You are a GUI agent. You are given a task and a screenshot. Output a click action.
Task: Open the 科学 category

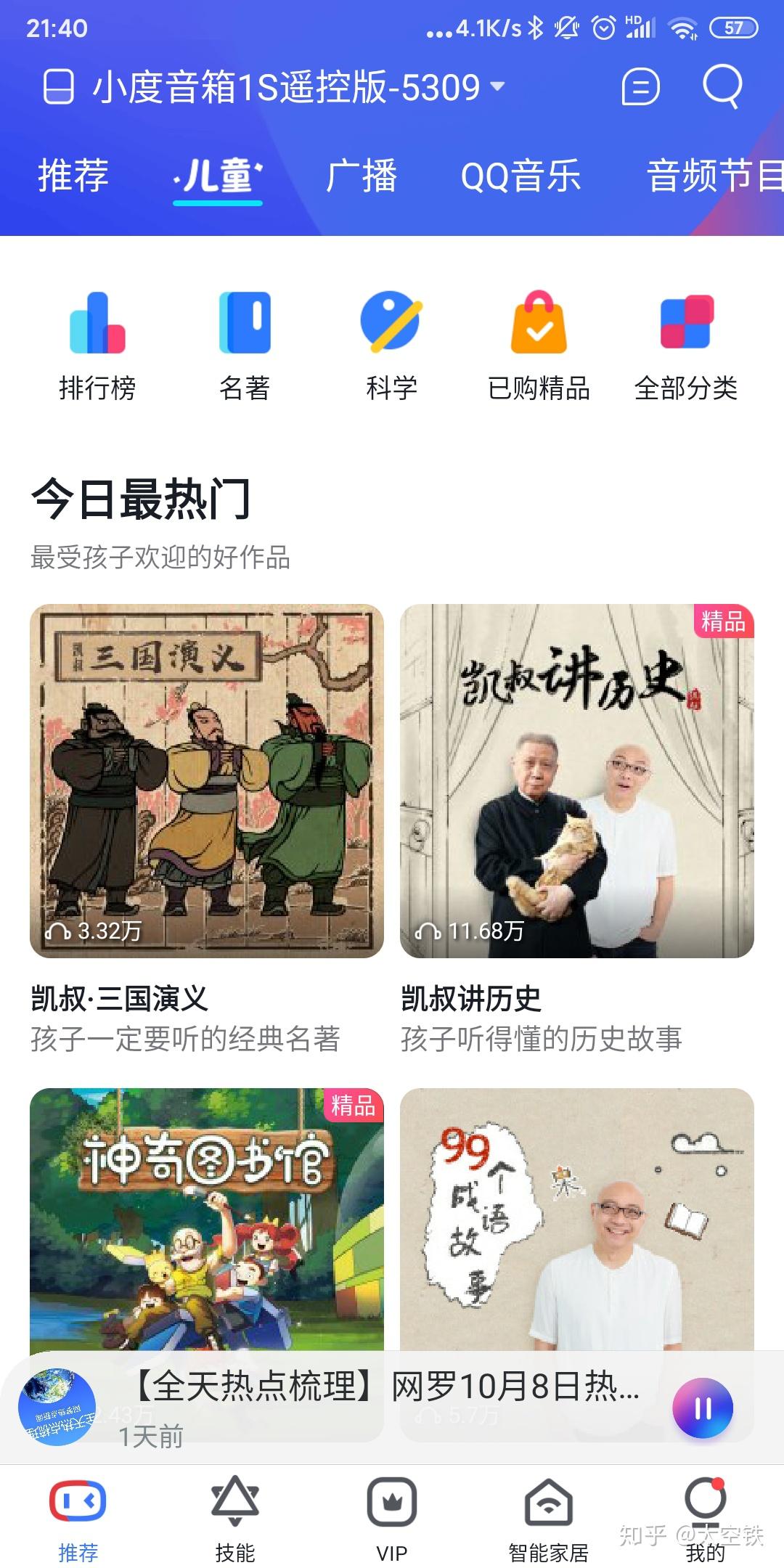391,347
